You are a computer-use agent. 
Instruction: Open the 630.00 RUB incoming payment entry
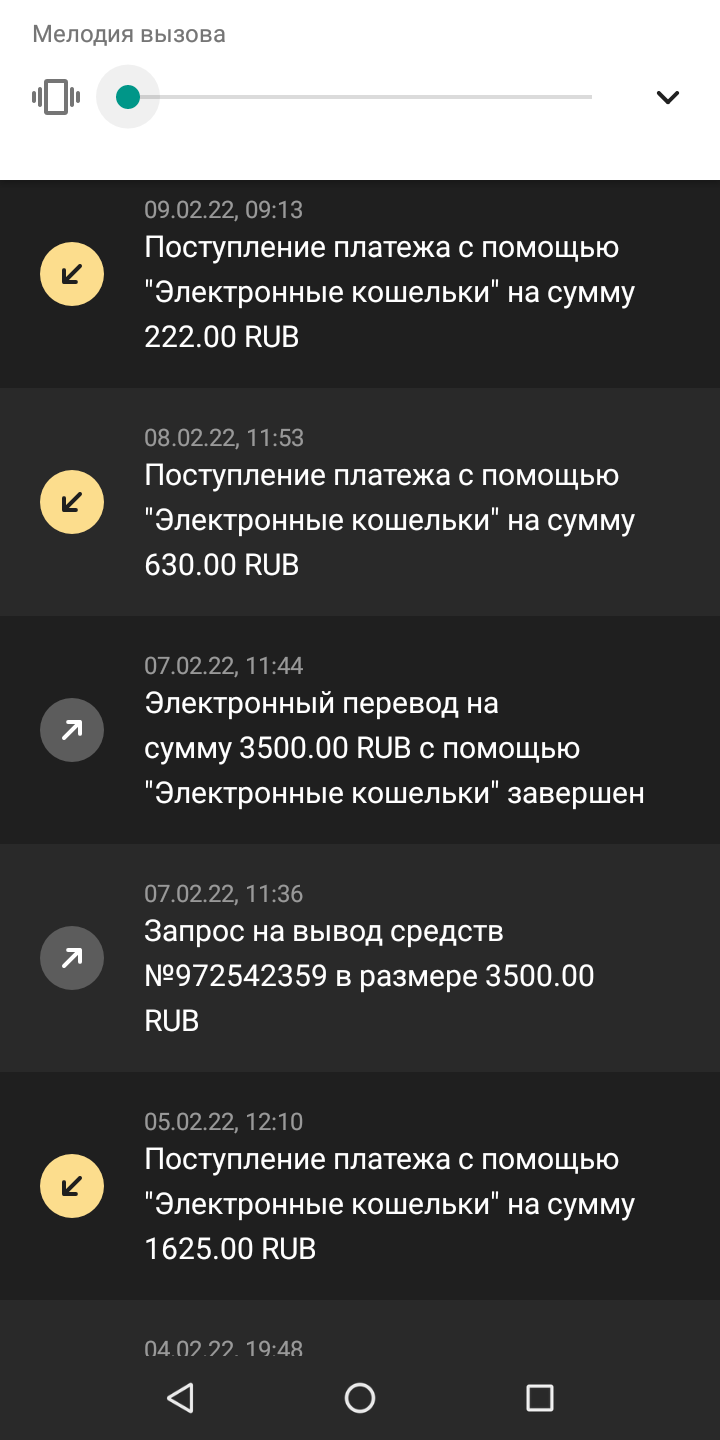[x=360, y=502]
